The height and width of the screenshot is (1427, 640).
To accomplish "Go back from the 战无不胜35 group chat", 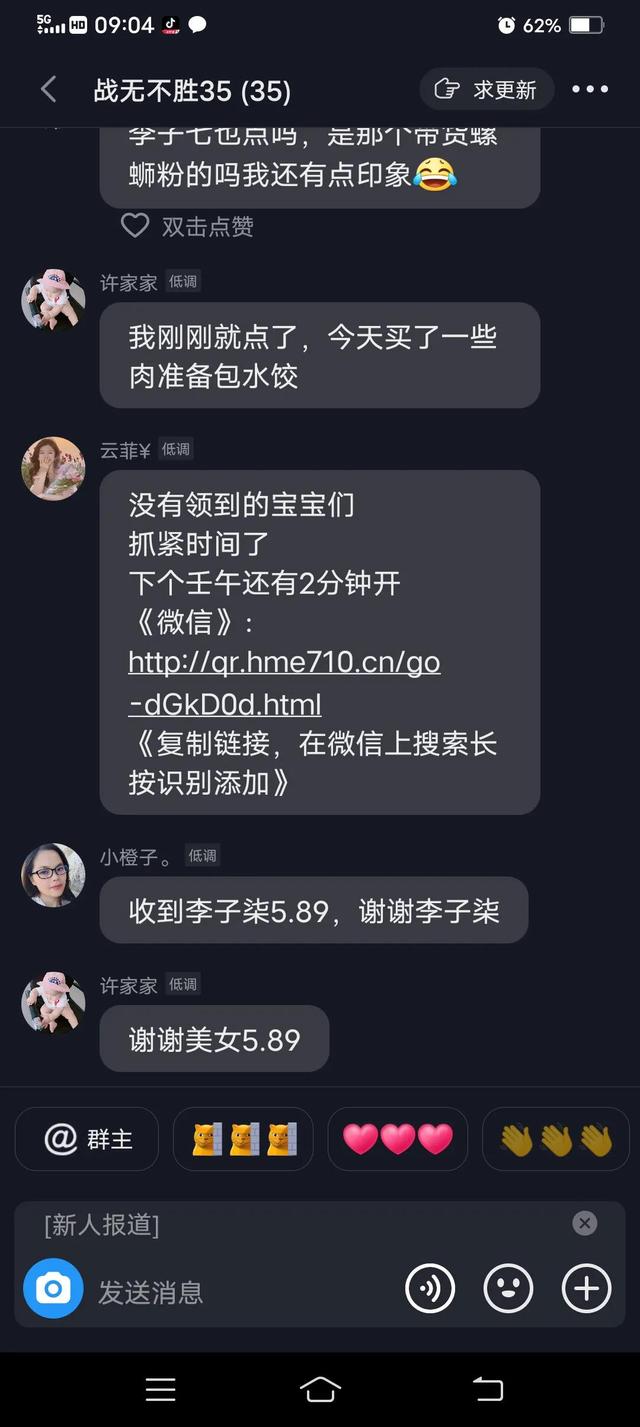I will pos(48,90).
